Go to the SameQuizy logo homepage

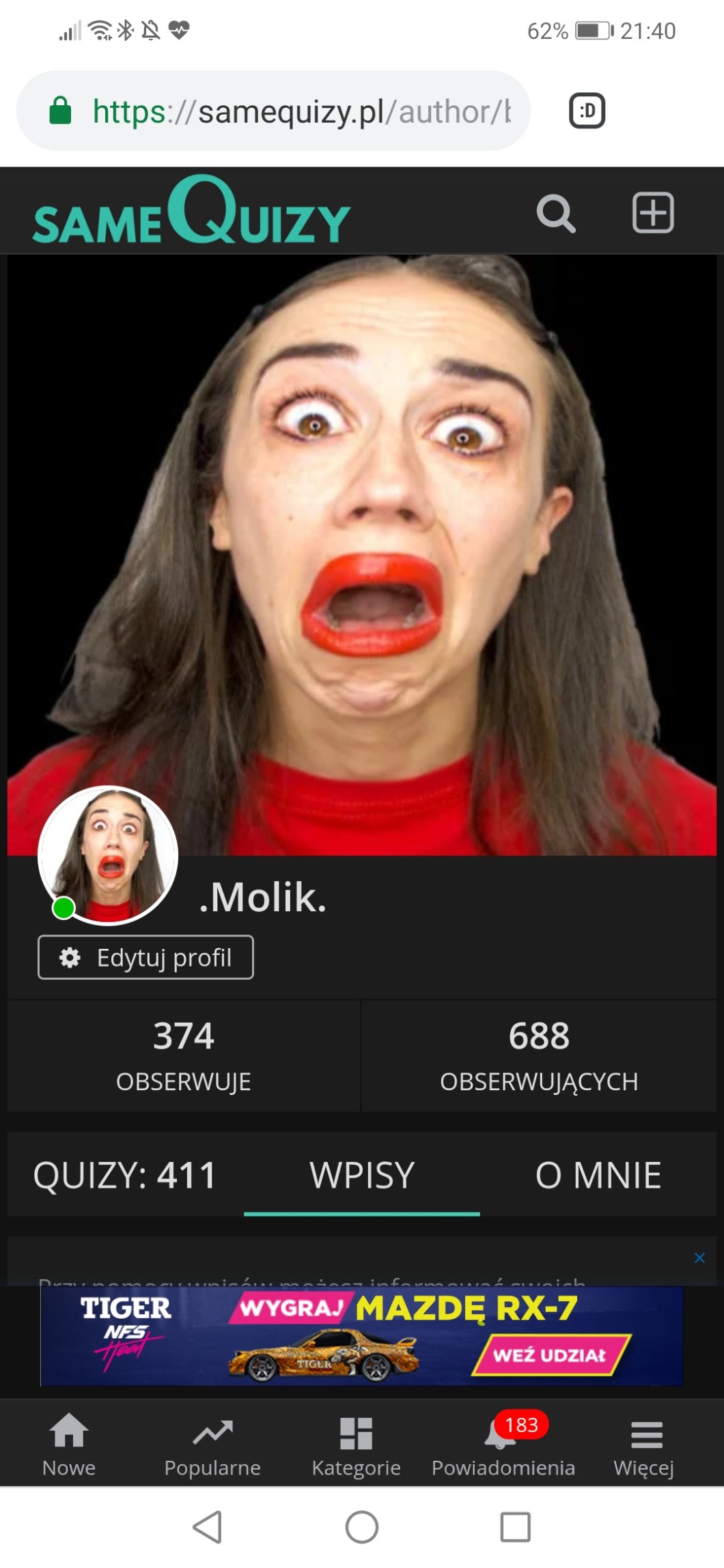[191, 212]
